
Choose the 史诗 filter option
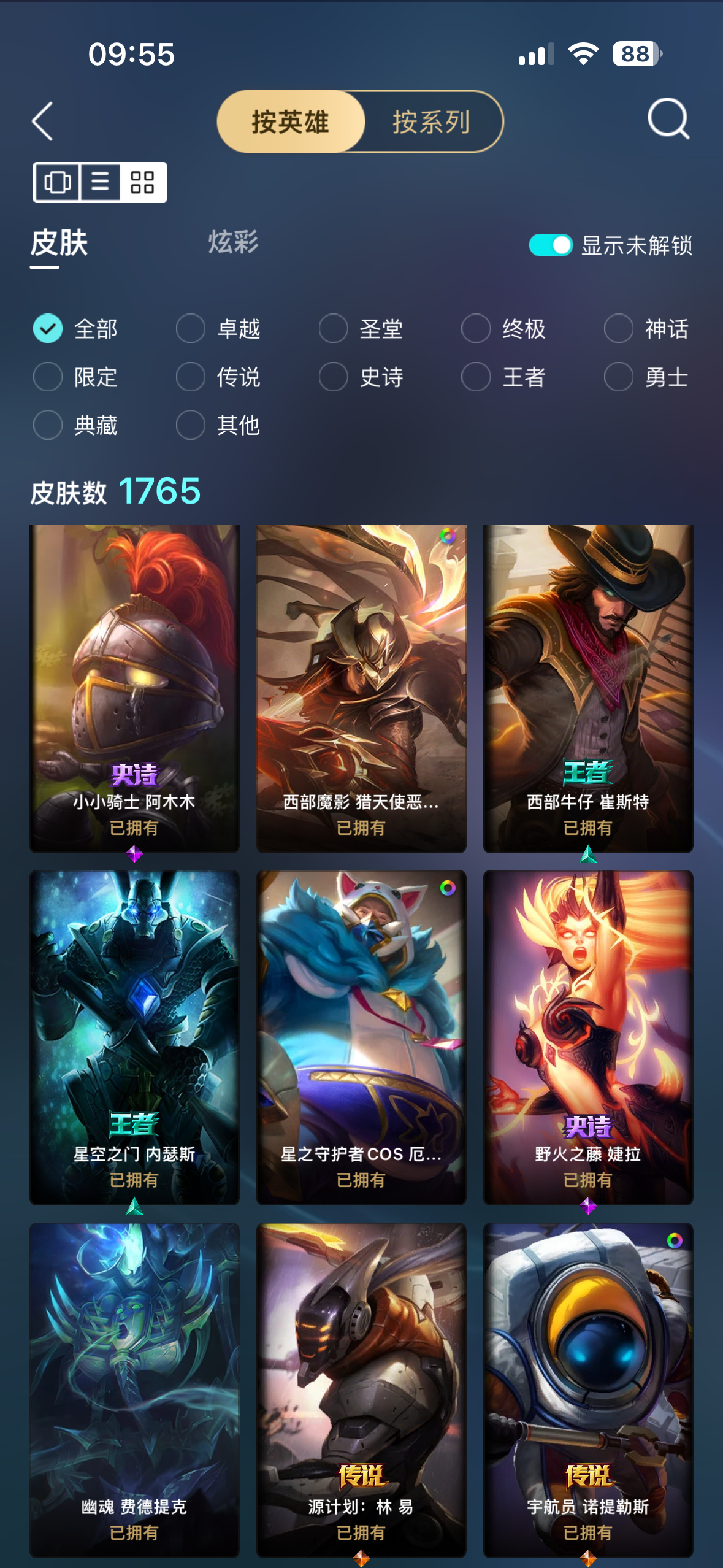tap(361, 377)
